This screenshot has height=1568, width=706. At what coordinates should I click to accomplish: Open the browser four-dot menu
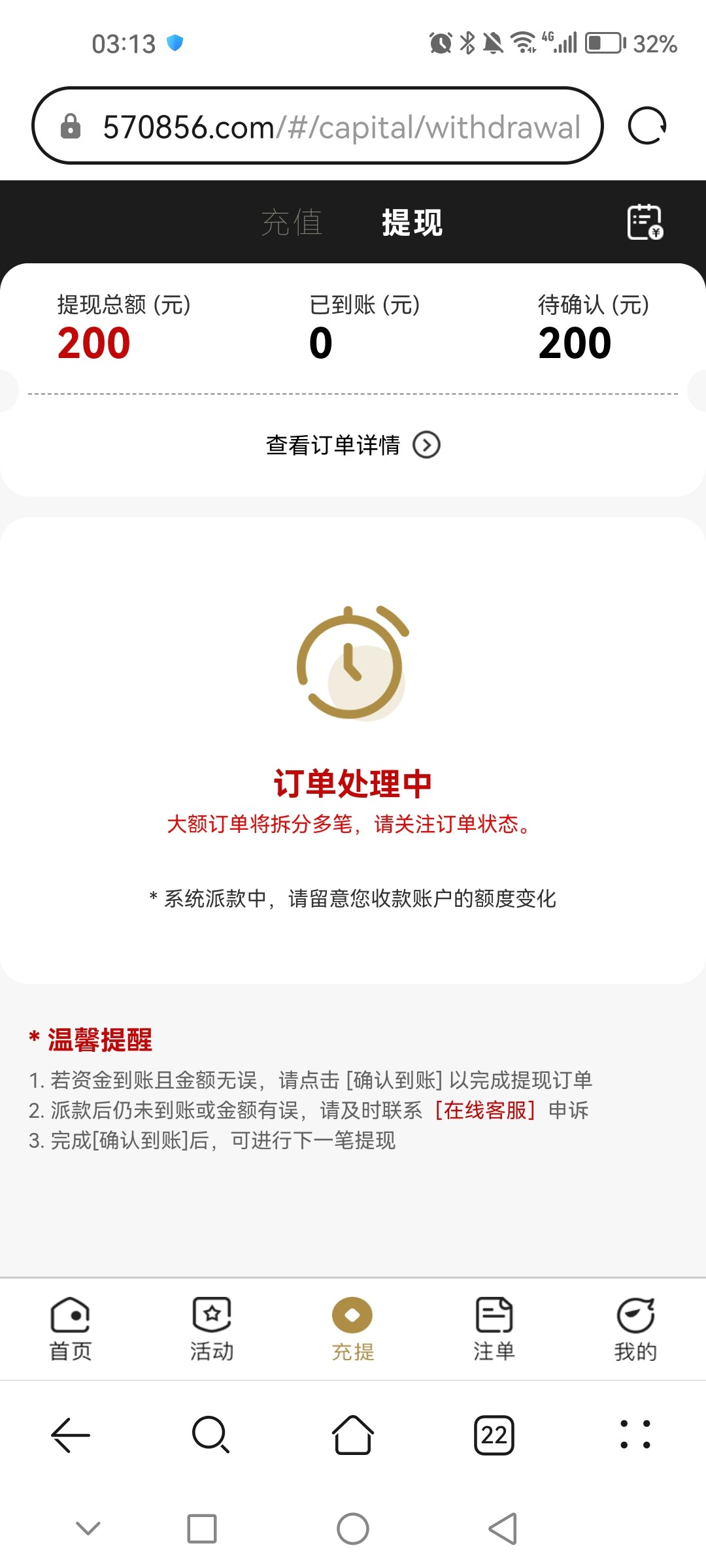click(x=635, y=1435)
